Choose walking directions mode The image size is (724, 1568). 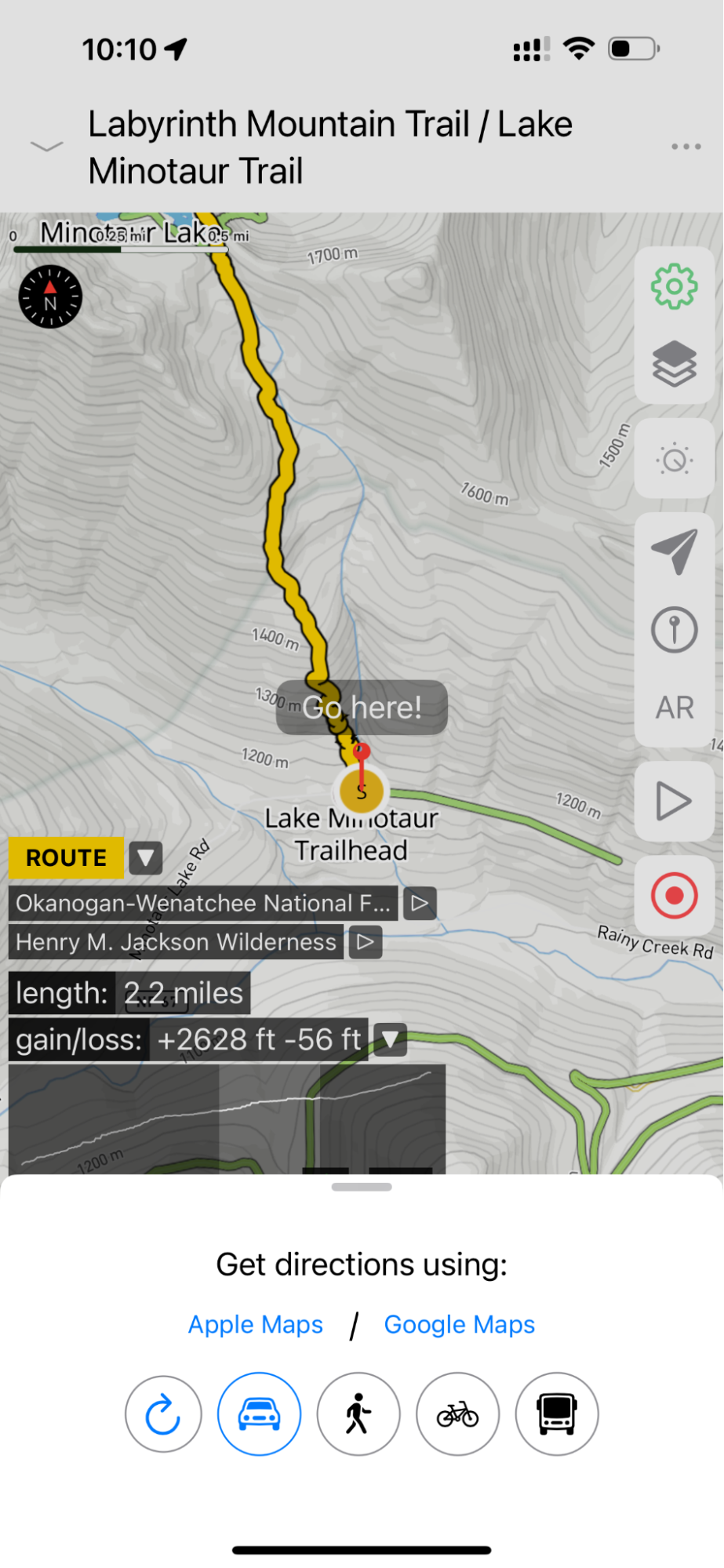click(x=358, y=1414)
